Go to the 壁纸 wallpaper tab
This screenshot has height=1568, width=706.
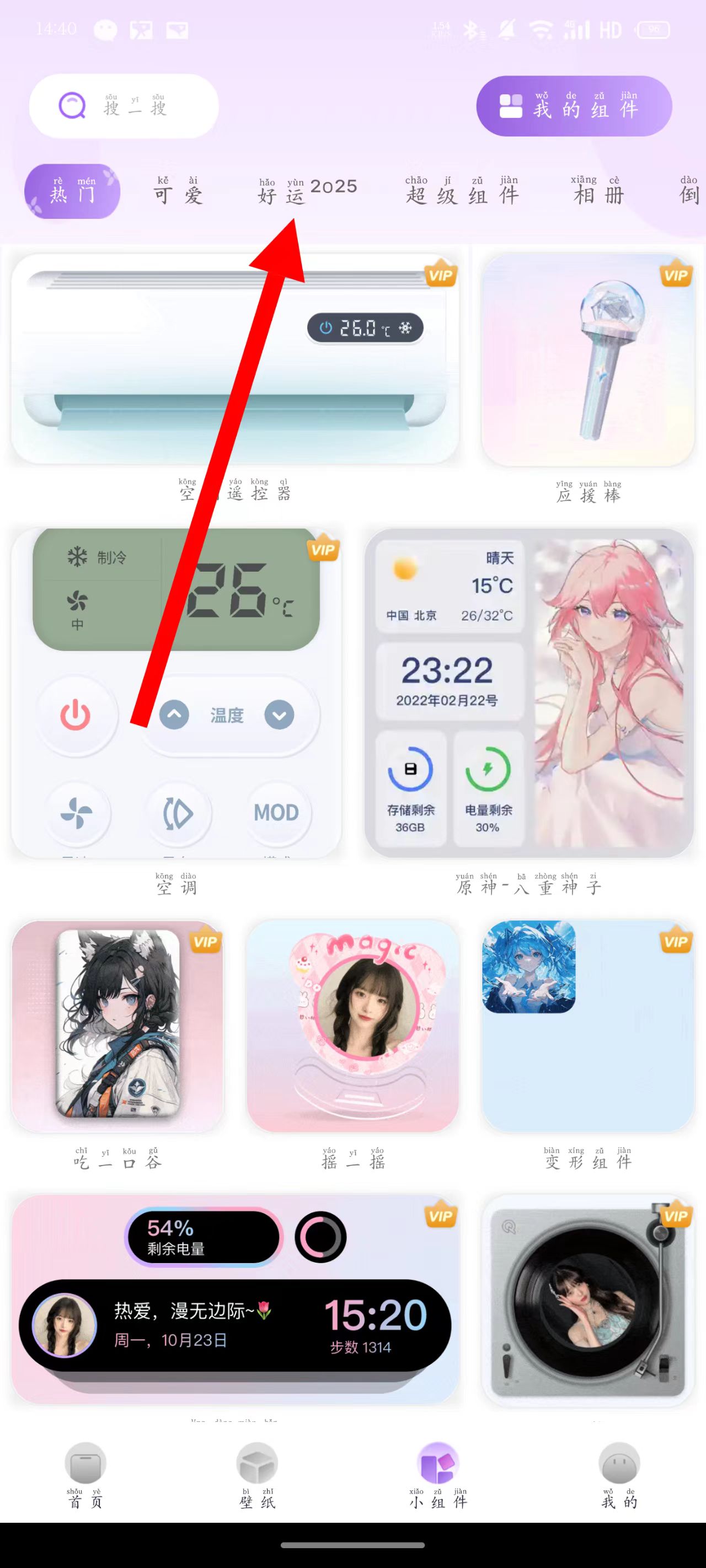click(x=257, y=1474)
